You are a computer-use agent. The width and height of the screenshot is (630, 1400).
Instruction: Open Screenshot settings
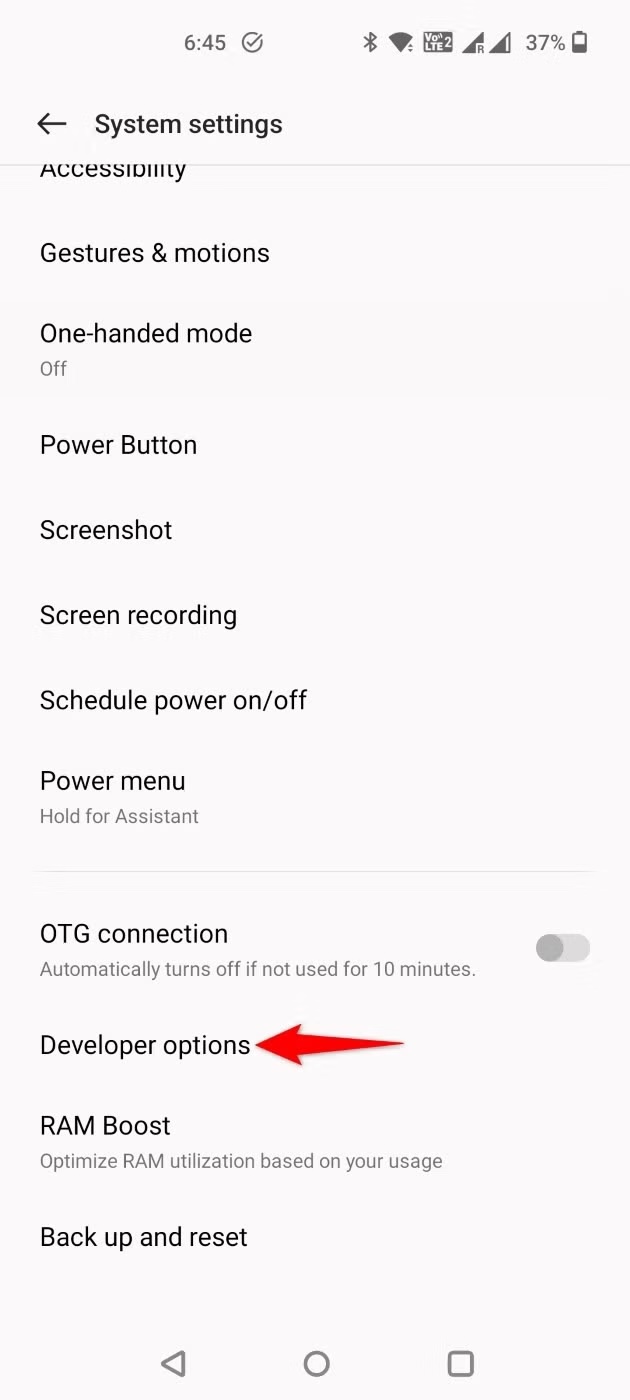coord(106,530)
